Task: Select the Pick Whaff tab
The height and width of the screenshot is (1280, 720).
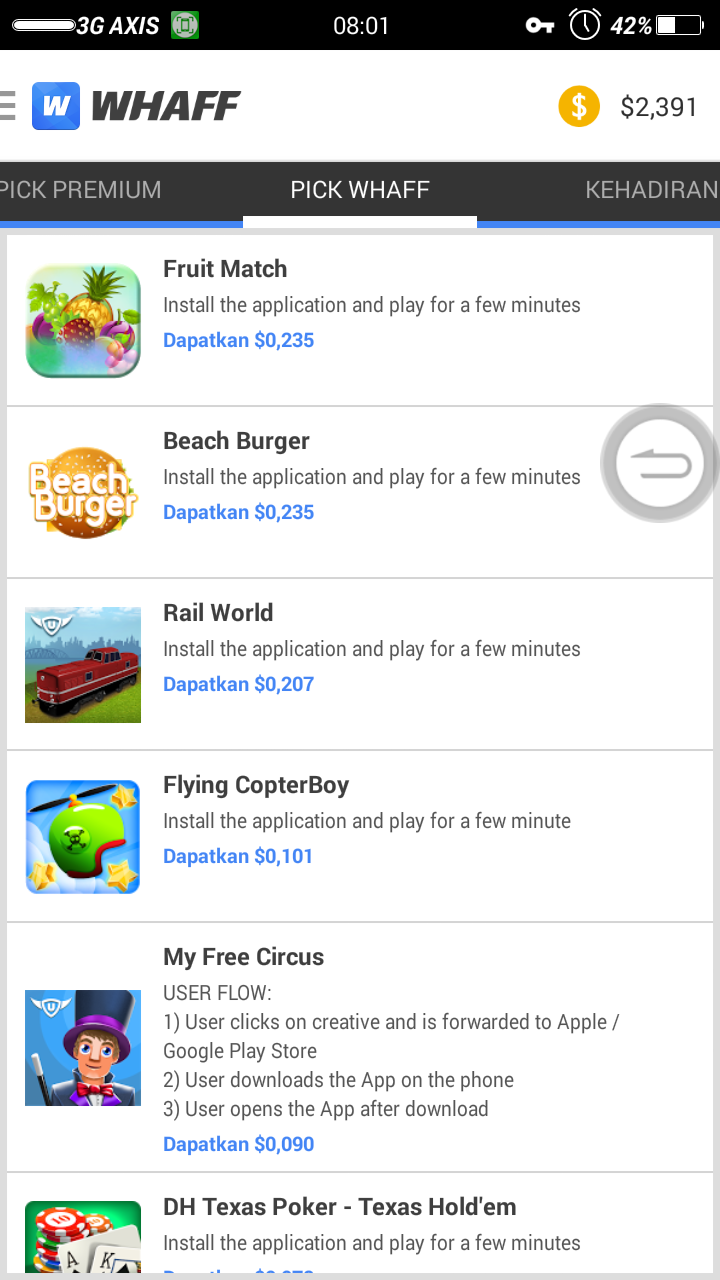Action: point(360,190)
